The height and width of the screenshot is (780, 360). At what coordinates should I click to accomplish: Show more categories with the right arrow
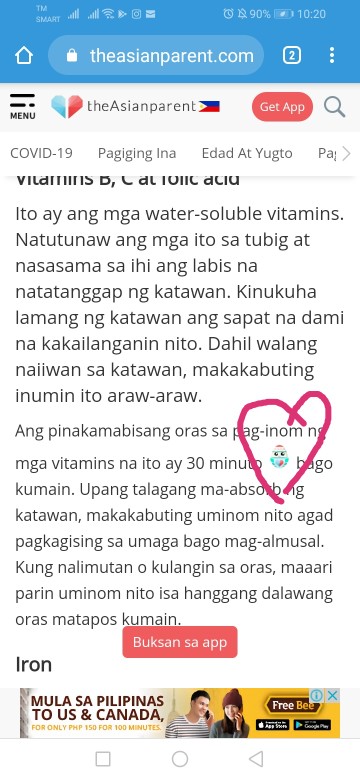pos(346,154)
